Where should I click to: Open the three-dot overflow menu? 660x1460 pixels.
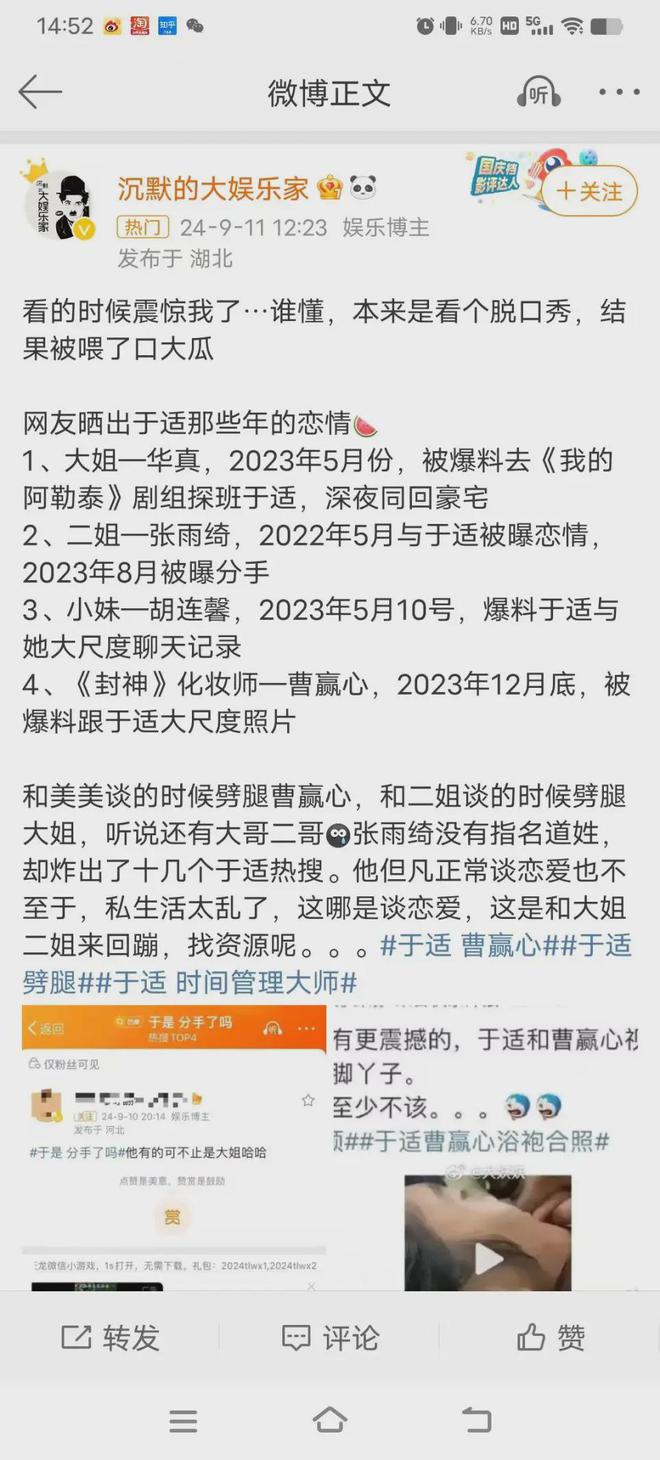(619, 92)
